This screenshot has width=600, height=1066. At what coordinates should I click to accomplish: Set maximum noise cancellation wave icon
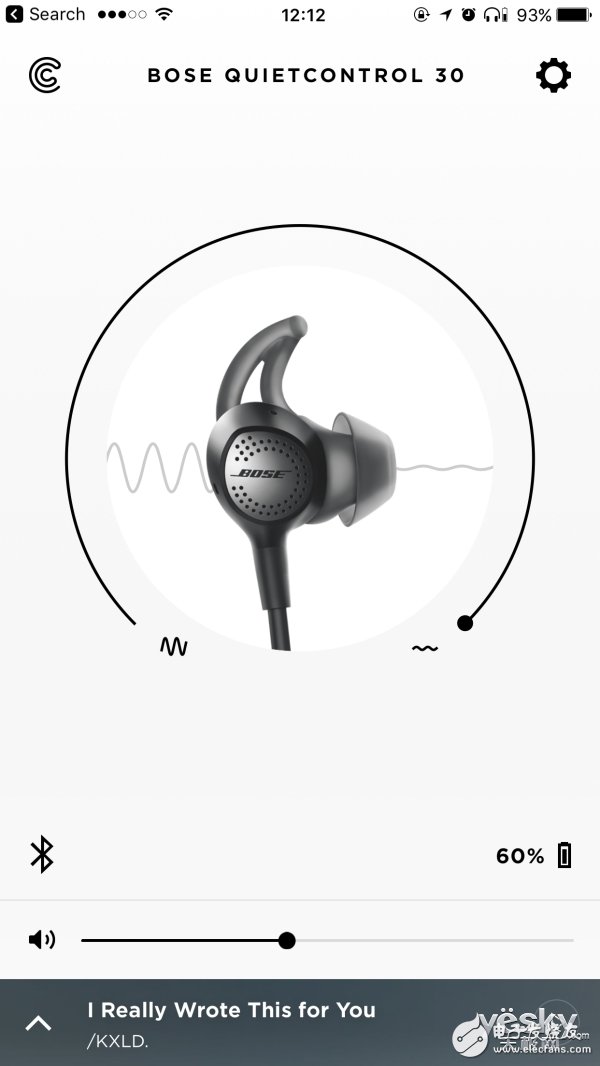coord(425,649)
